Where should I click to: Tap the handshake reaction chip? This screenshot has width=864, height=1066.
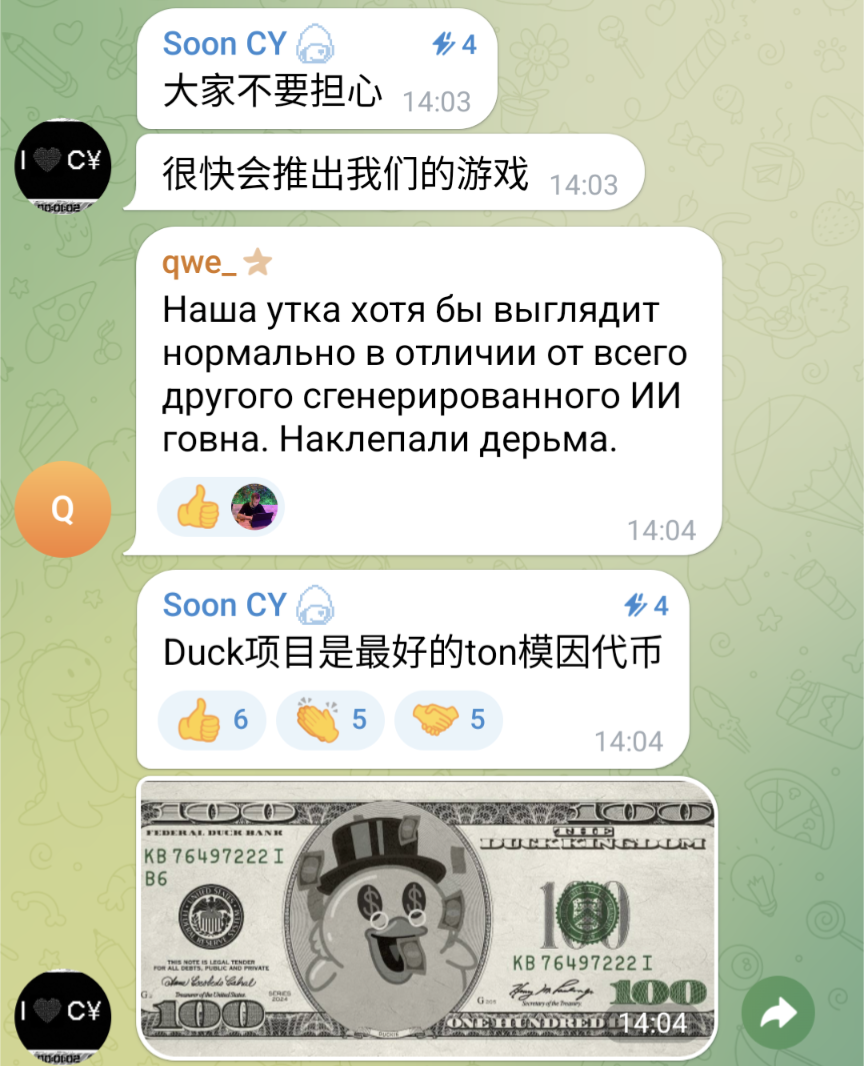448,720
